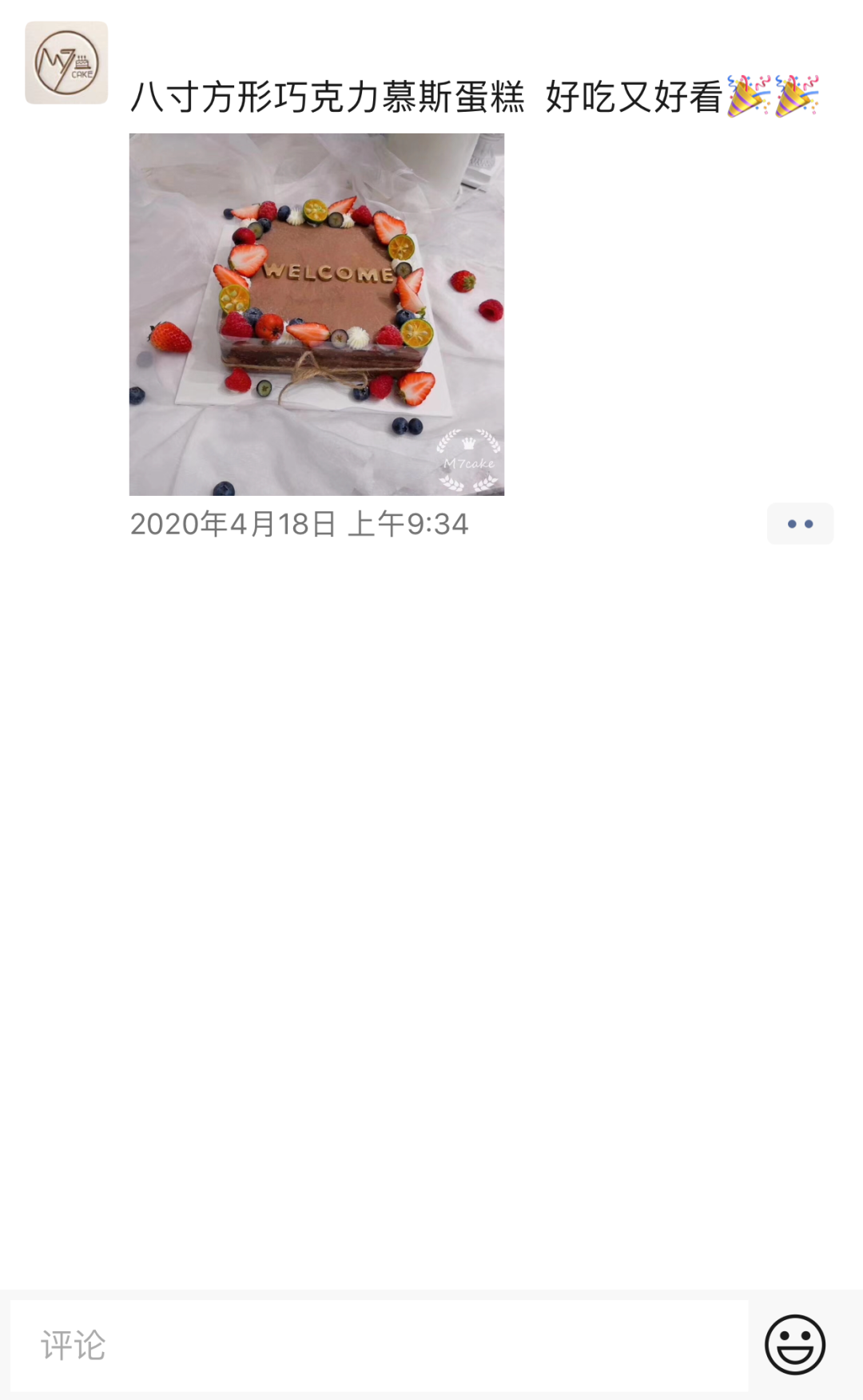View the chocolate mousse cake photo
Viewport: 863px width, 1400px height.
316,315
